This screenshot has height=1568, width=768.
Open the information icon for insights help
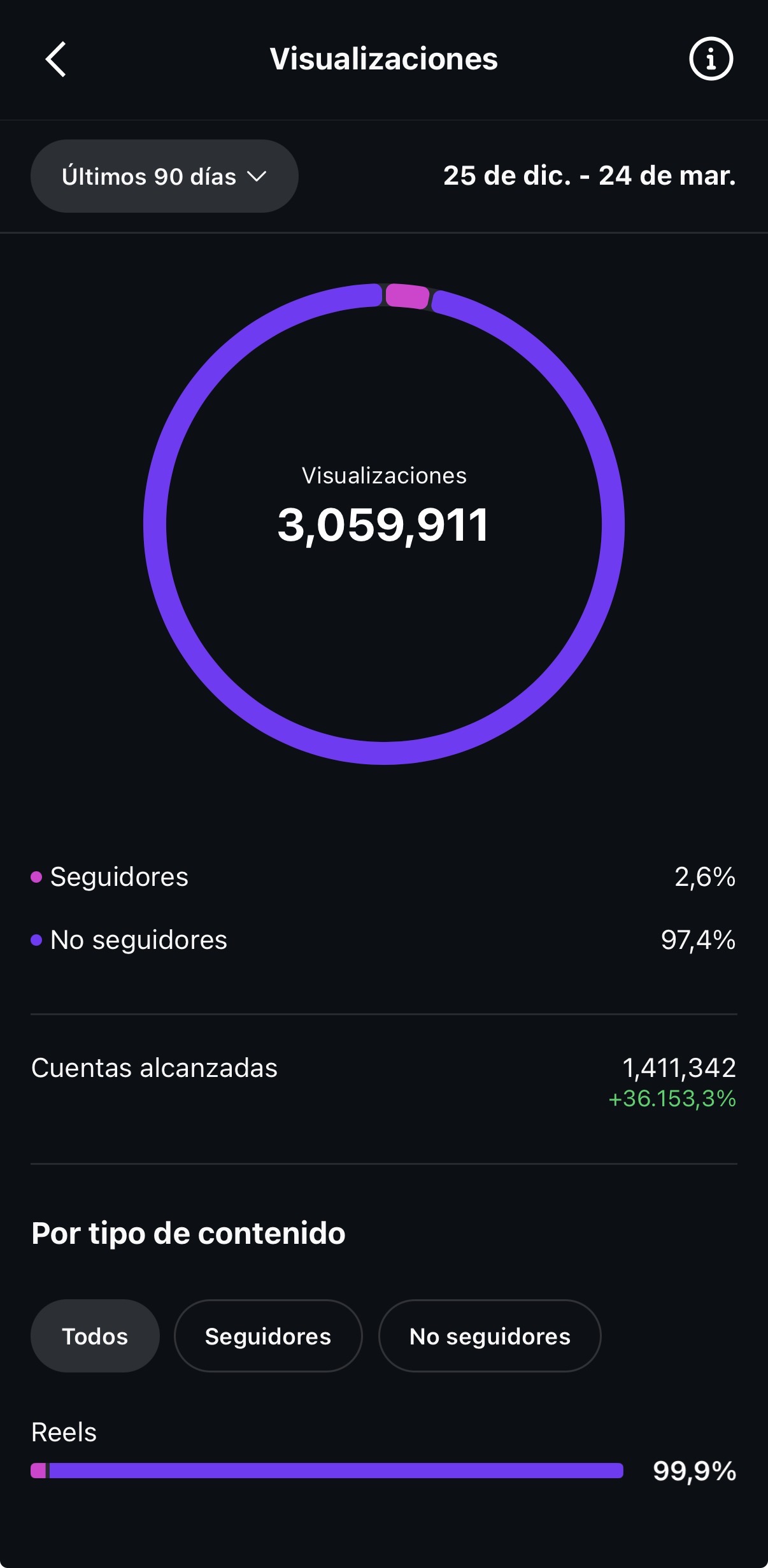coord(711,59)
